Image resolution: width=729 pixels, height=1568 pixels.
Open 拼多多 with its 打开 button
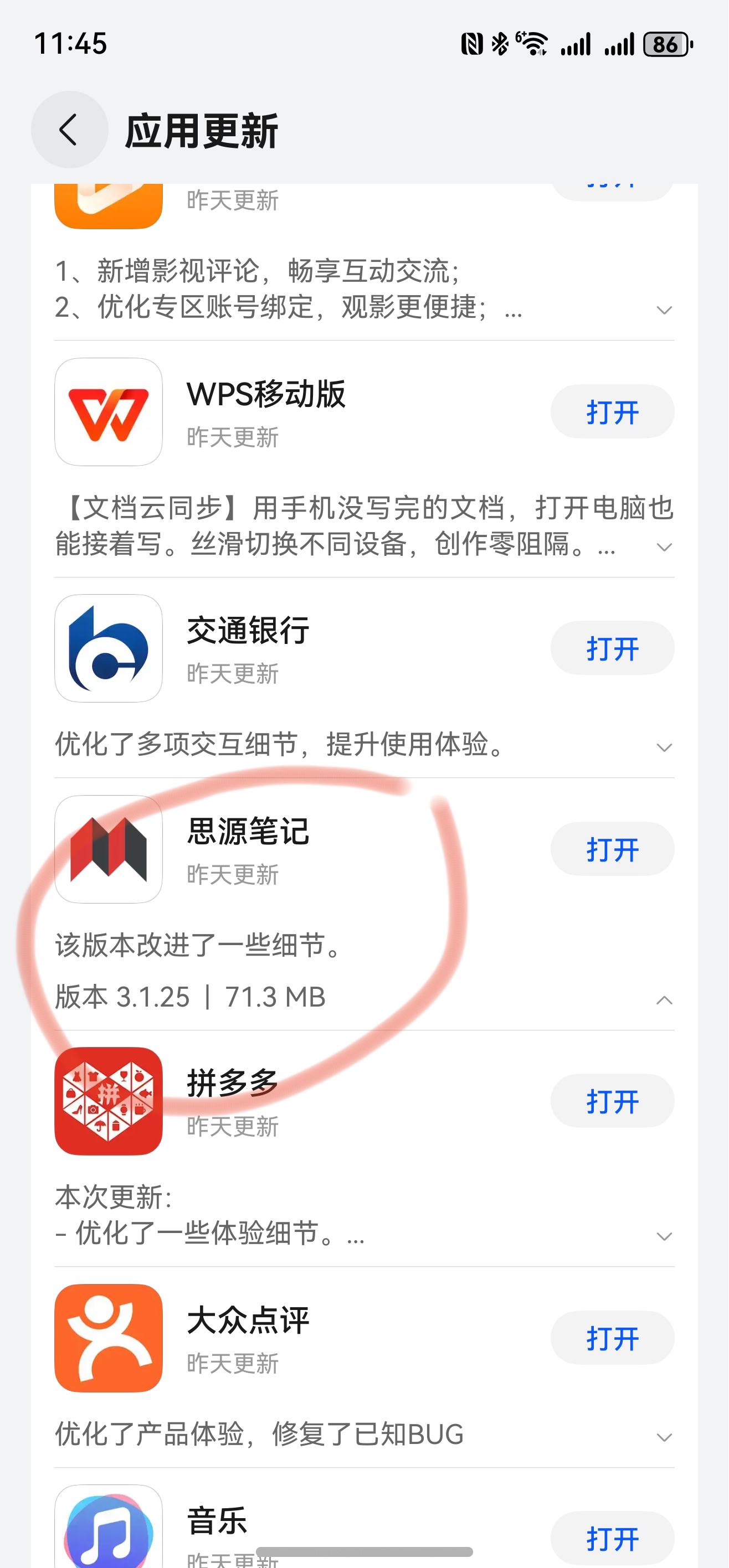pyautogui.click(x=612, y=1101)
